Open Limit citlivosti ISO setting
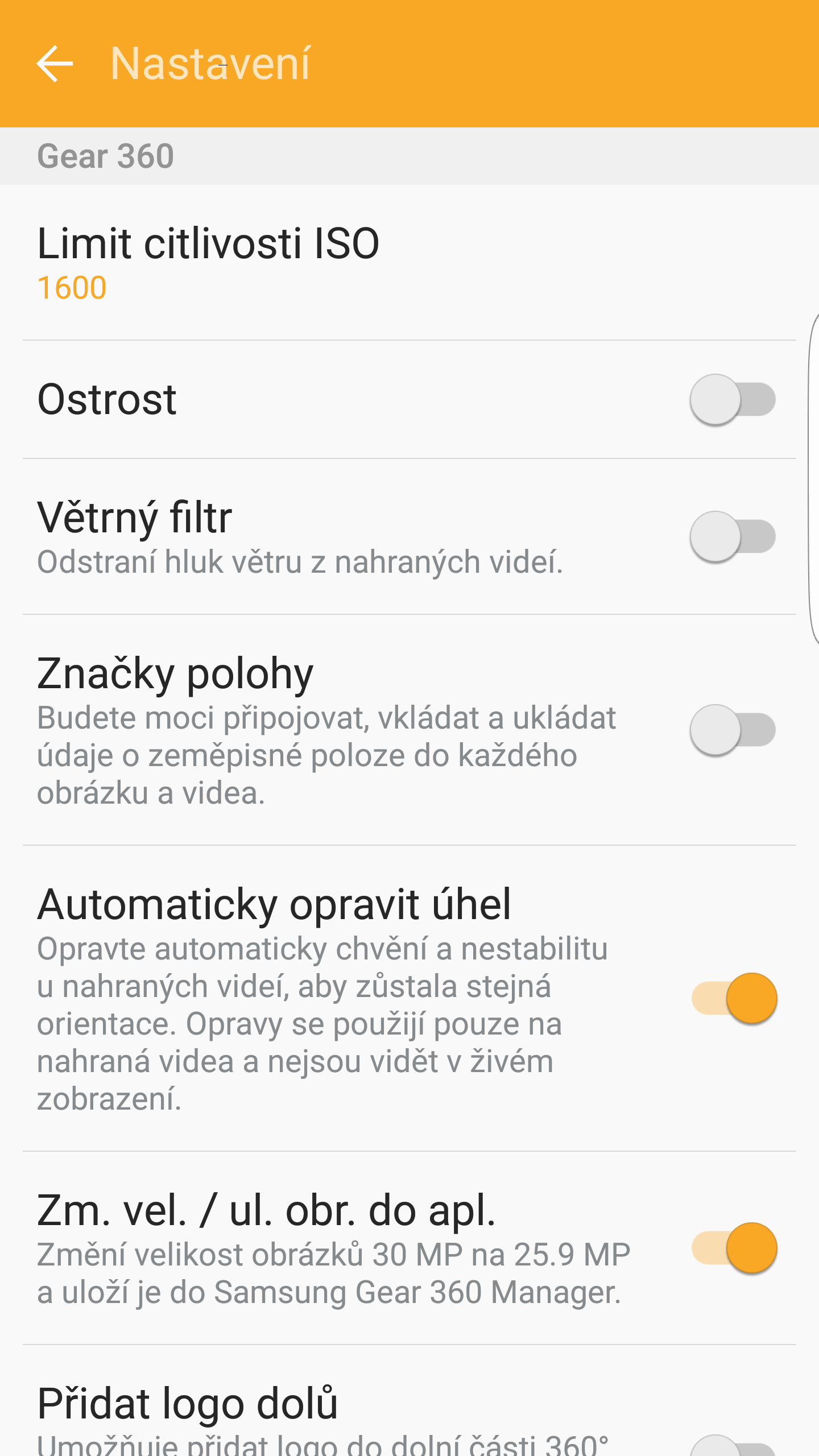Image resolution: width=819 pixels, height=1456 pixels. tap(409, 263)
